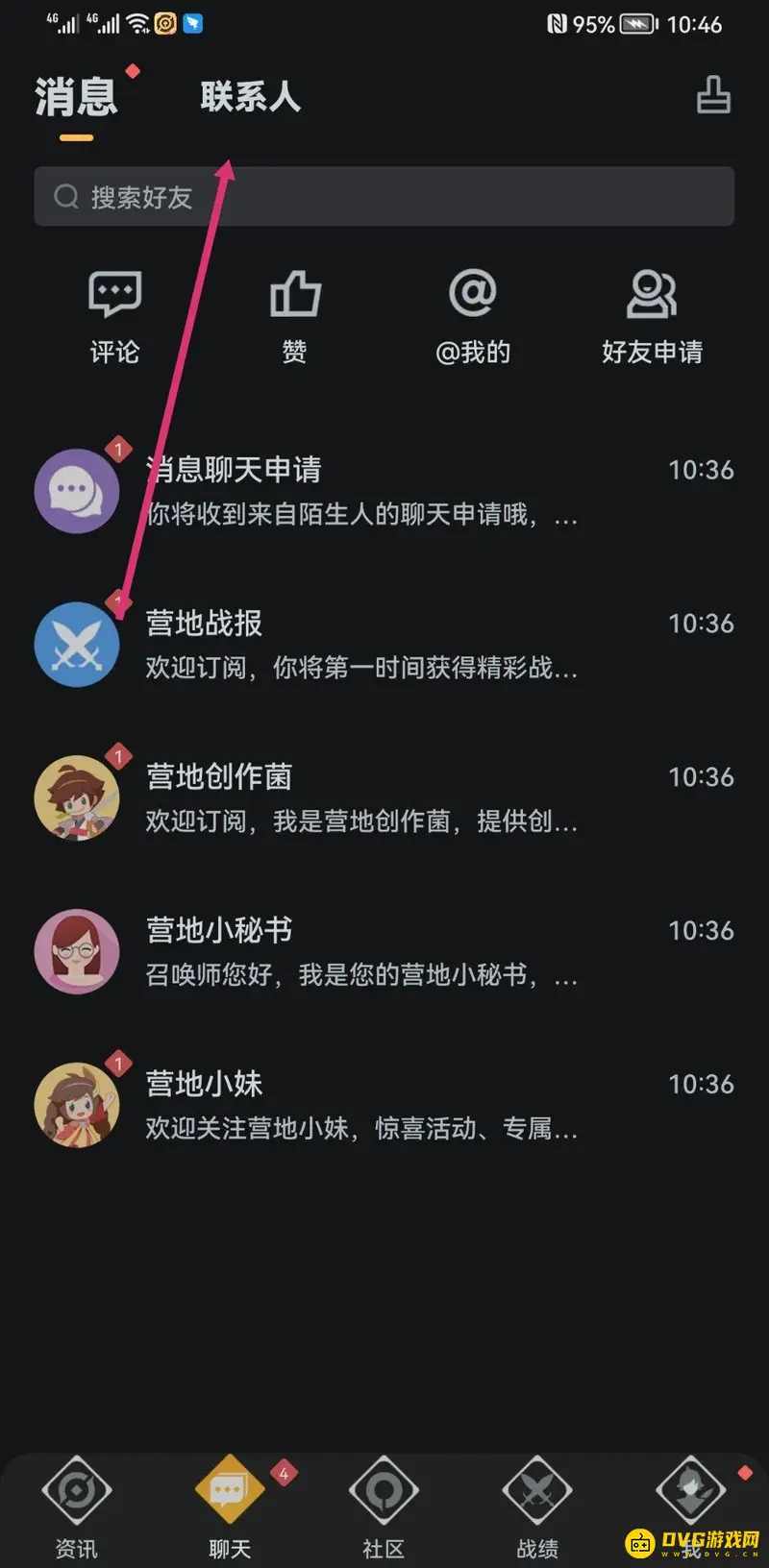The height and width of the screenshot is (1568, 769).
Task: Open the 赞 (Likes) notifications icon
Action: click(294, 294)
